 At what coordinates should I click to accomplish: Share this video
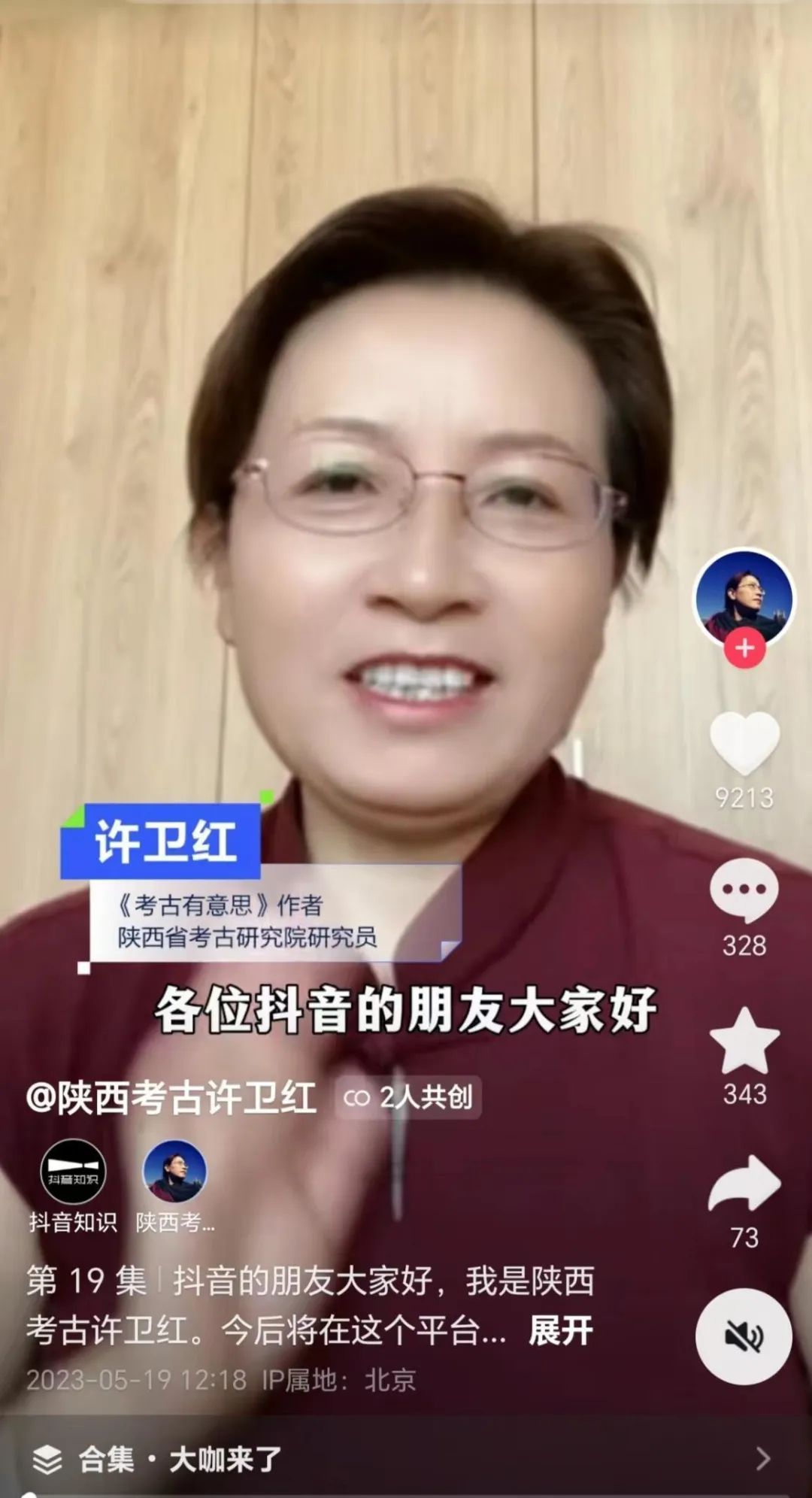[744, 1184]
